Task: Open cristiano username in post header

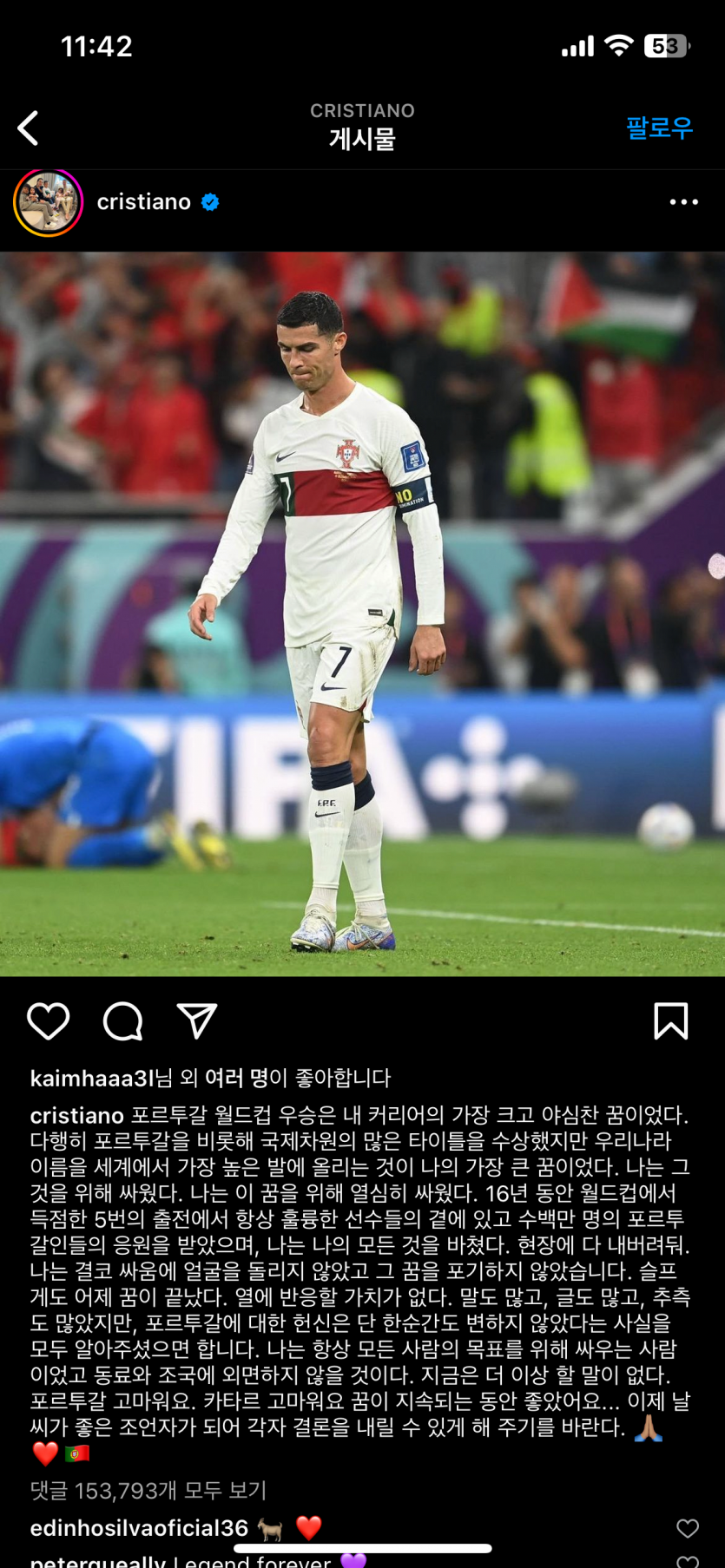Action: point(143,202)
